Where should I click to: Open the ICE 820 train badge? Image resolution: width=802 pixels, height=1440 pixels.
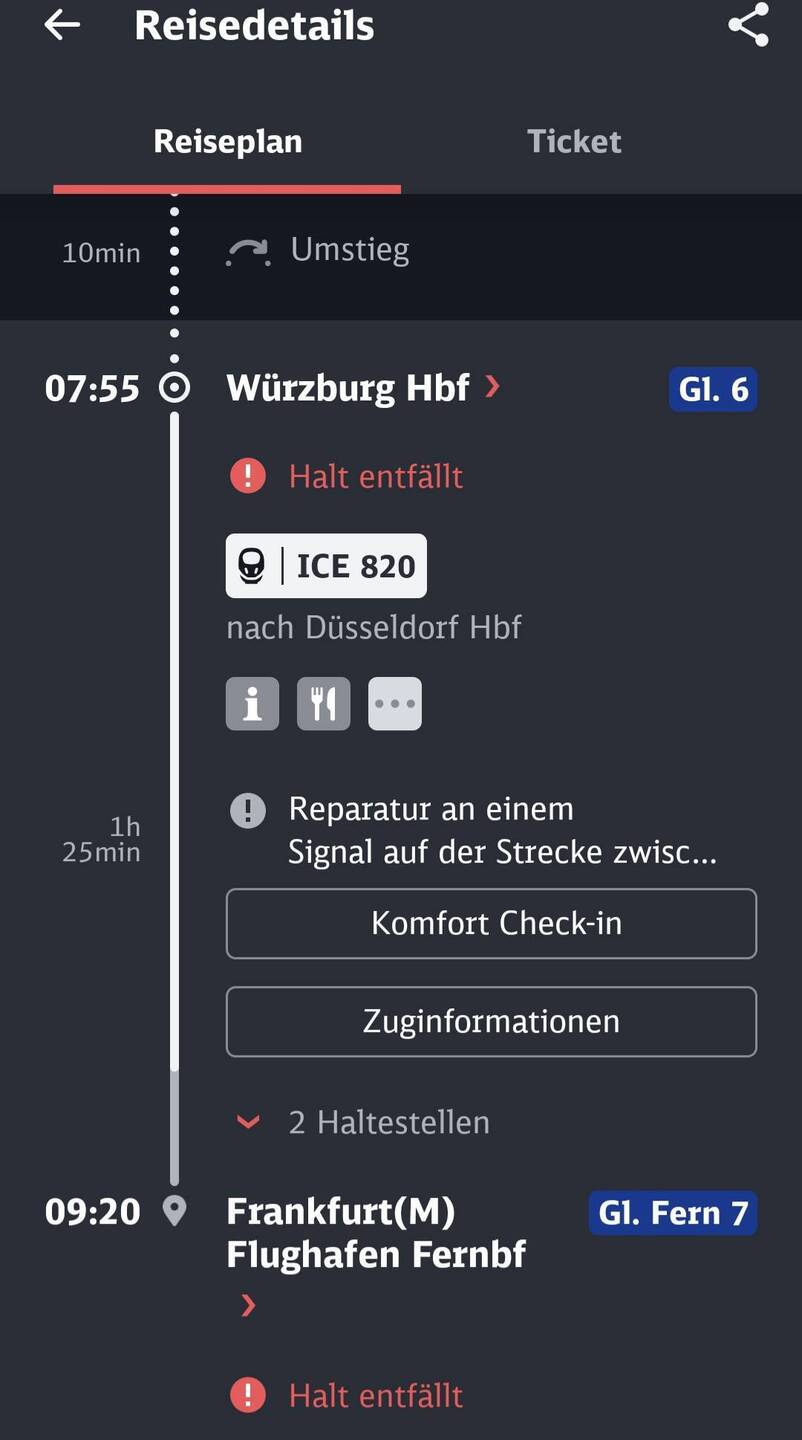pos(326,566)
